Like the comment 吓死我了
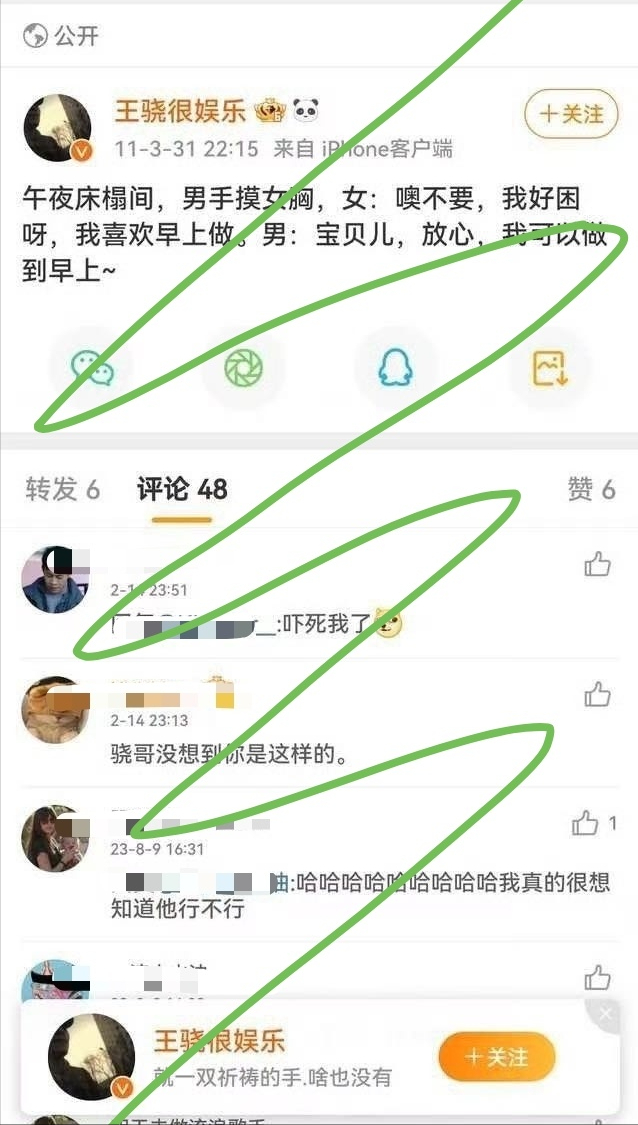 tap(597, 565)
